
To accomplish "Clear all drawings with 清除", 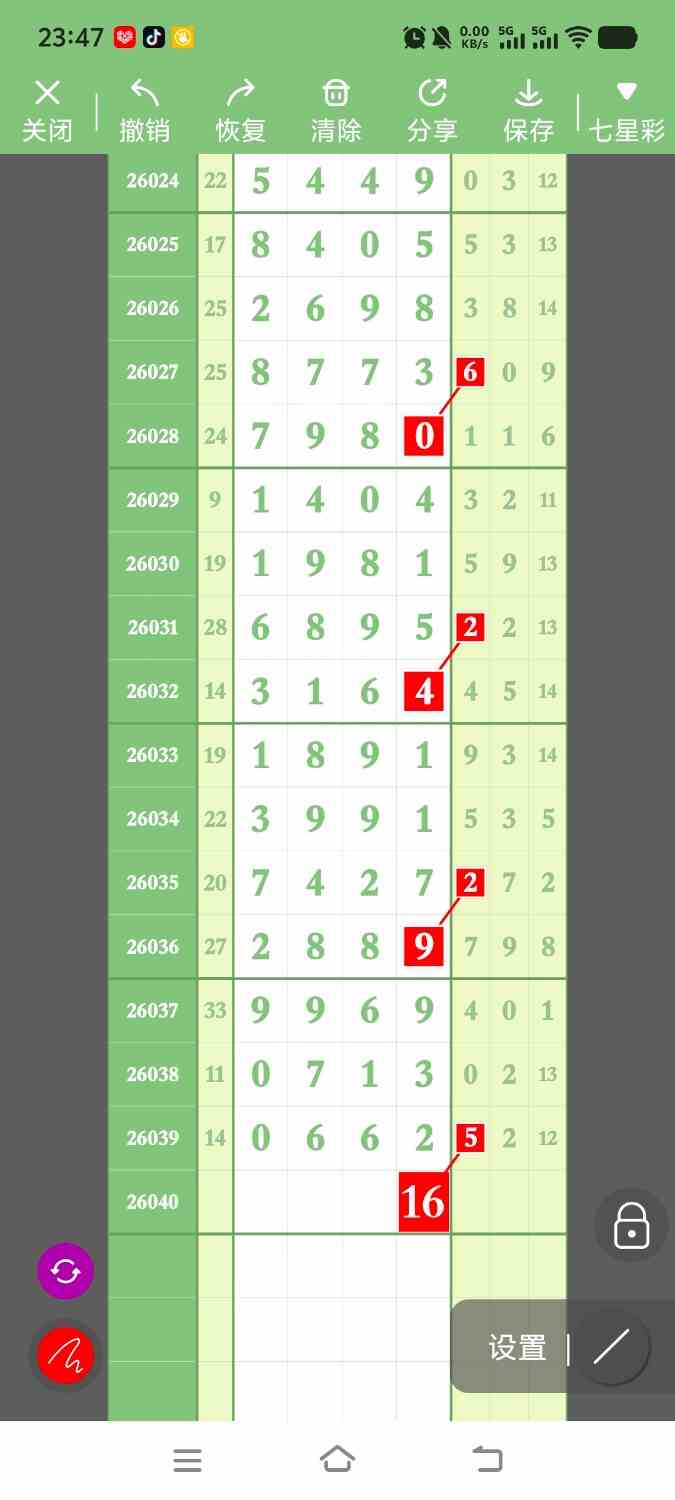I will tap(336, 111).
